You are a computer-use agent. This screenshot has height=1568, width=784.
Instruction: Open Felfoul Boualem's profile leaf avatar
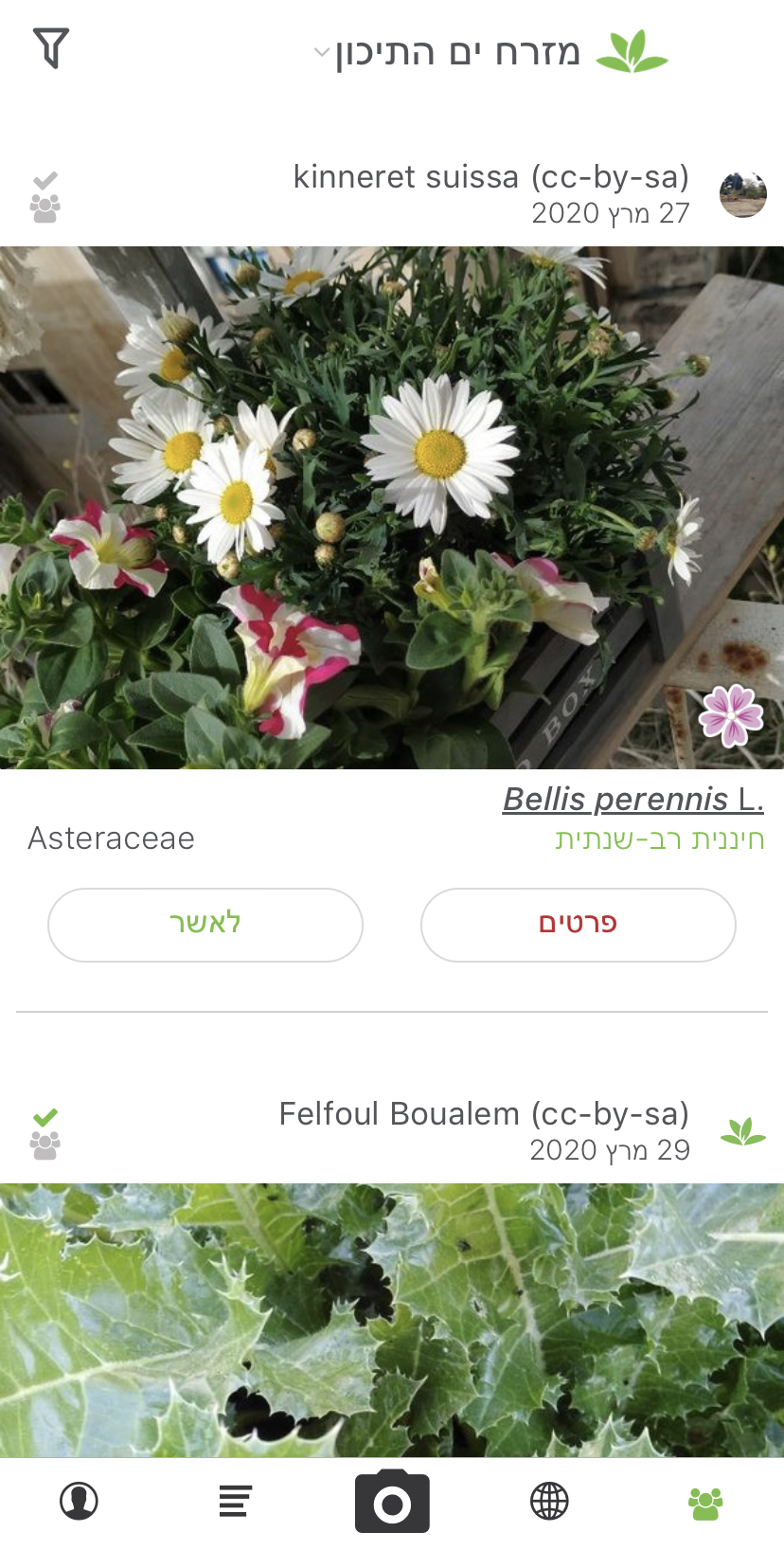[x=742, y=1131]
